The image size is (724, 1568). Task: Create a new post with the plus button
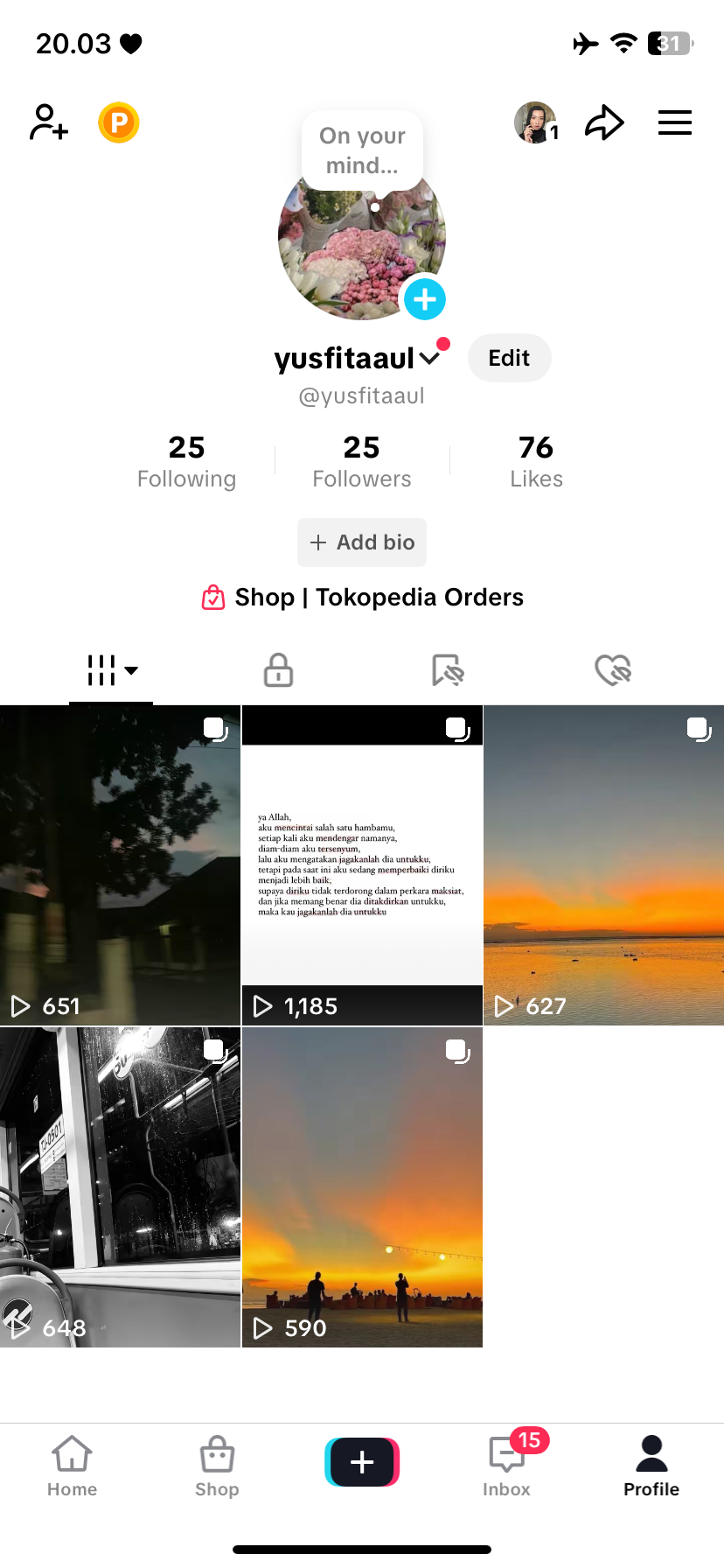coord(362,1462)
